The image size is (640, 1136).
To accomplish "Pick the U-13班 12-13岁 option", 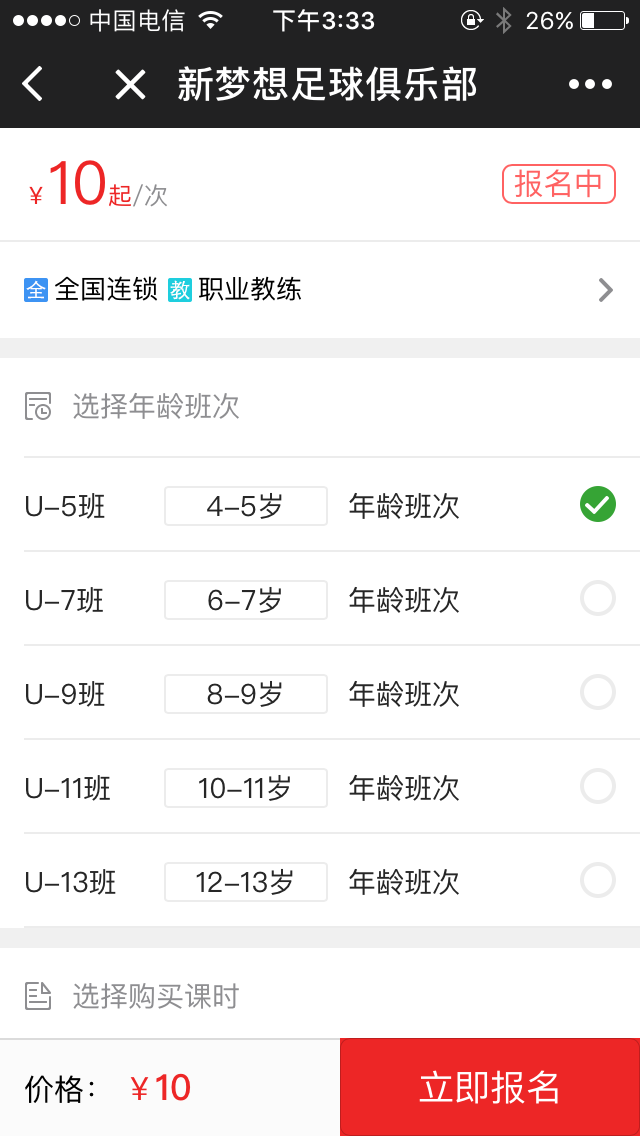I will (x=597, y=881).
